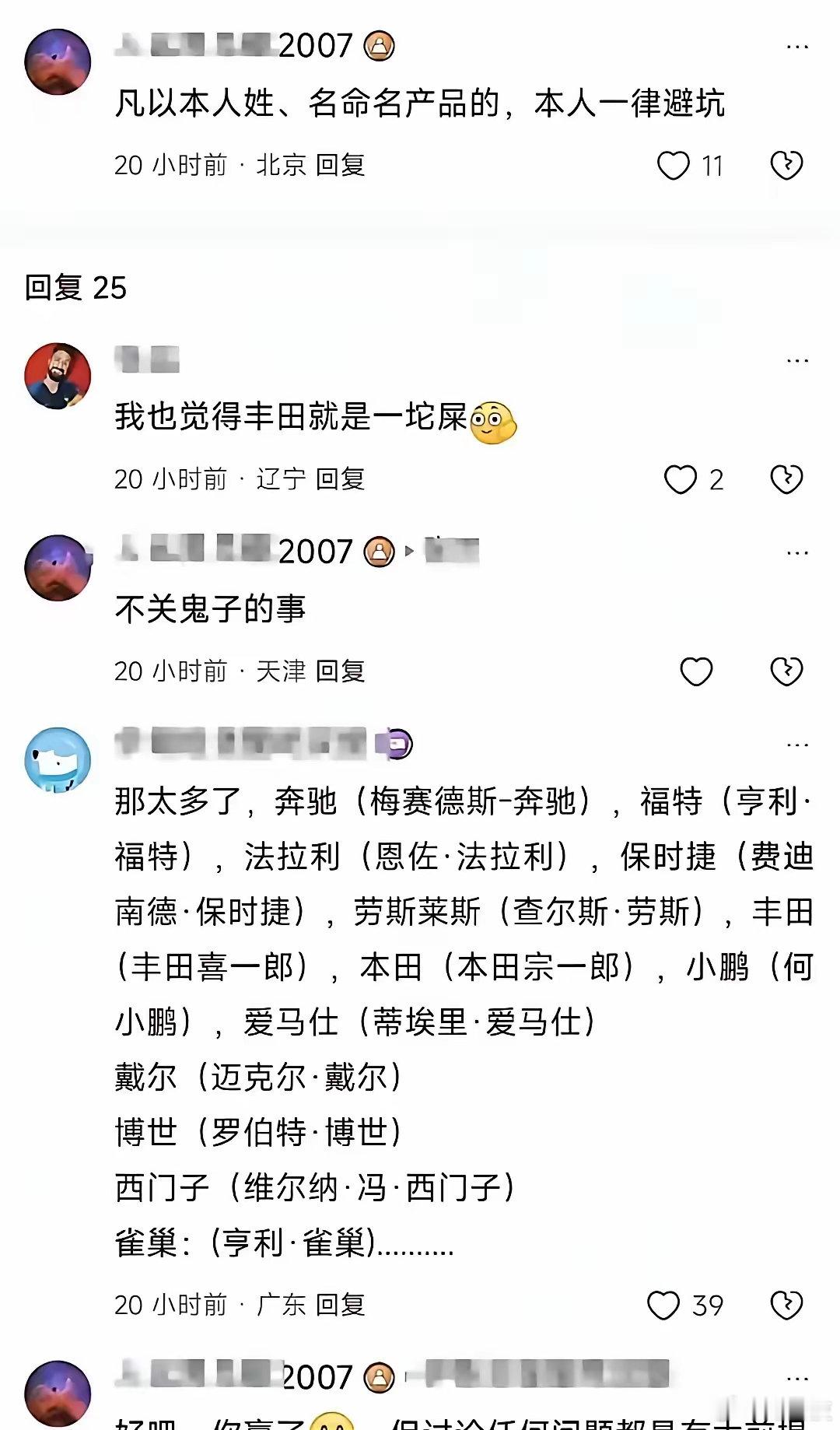Reply to the Toyota comment from Liaoning
Viewport: 840px width, 1430px height.
click(342, 480)
